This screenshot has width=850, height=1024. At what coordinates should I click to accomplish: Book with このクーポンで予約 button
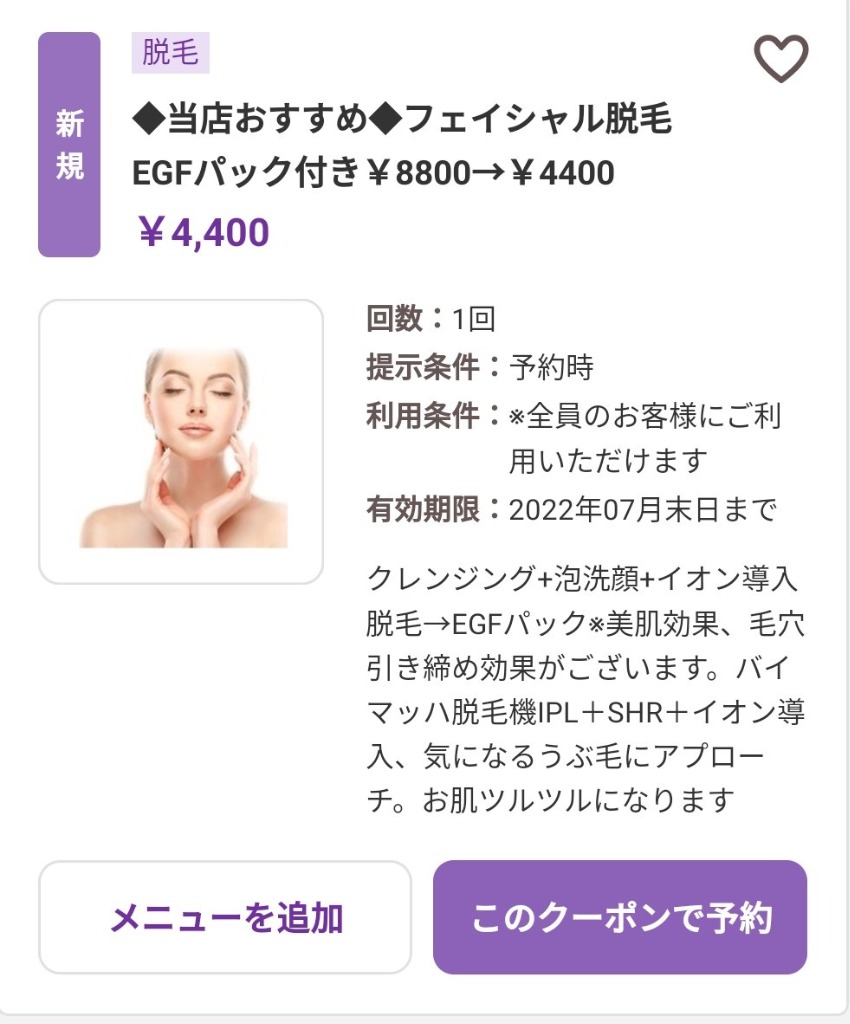click(x=620, y=917)
